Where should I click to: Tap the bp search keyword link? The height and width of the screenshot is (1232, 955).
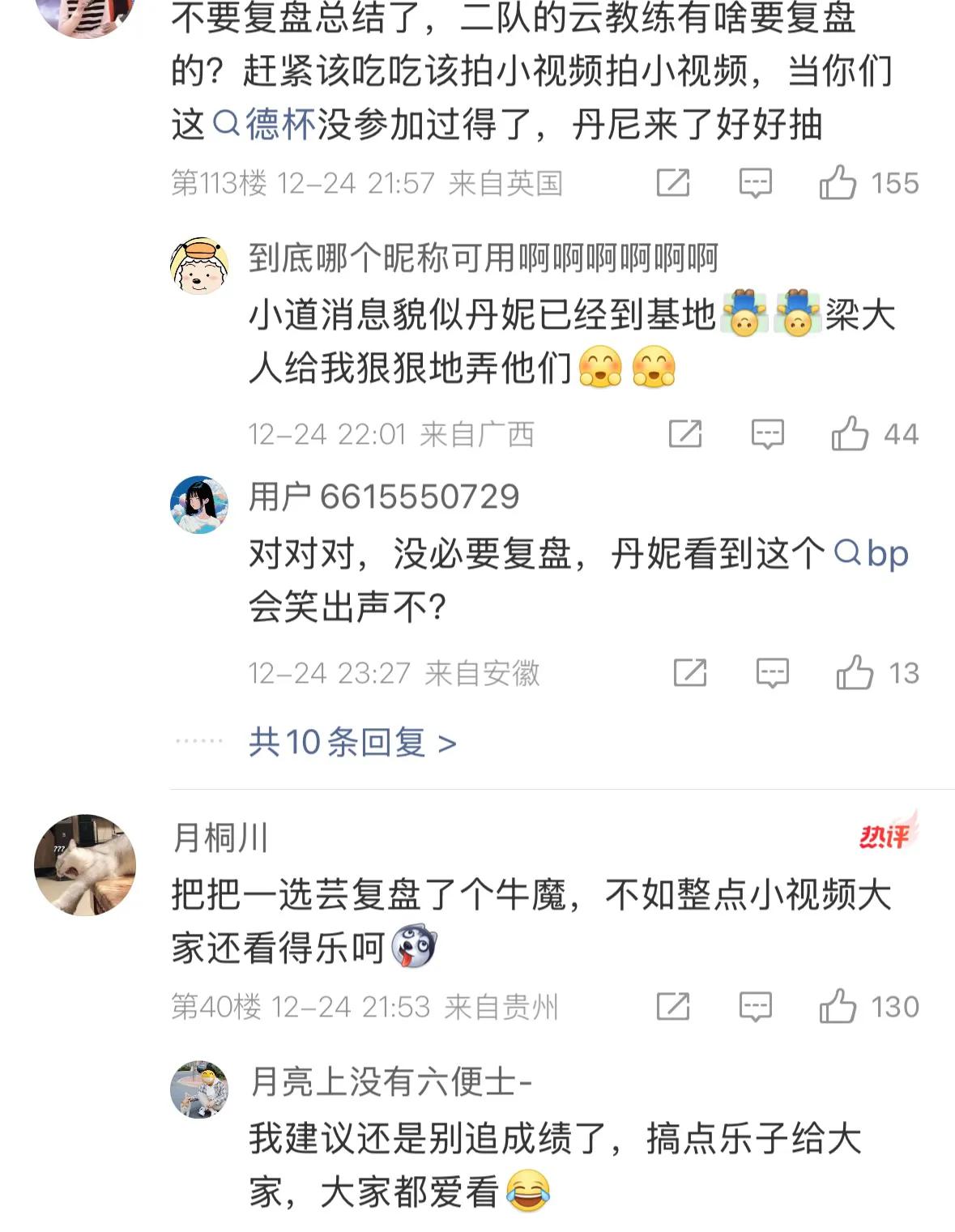coord(872,554)
